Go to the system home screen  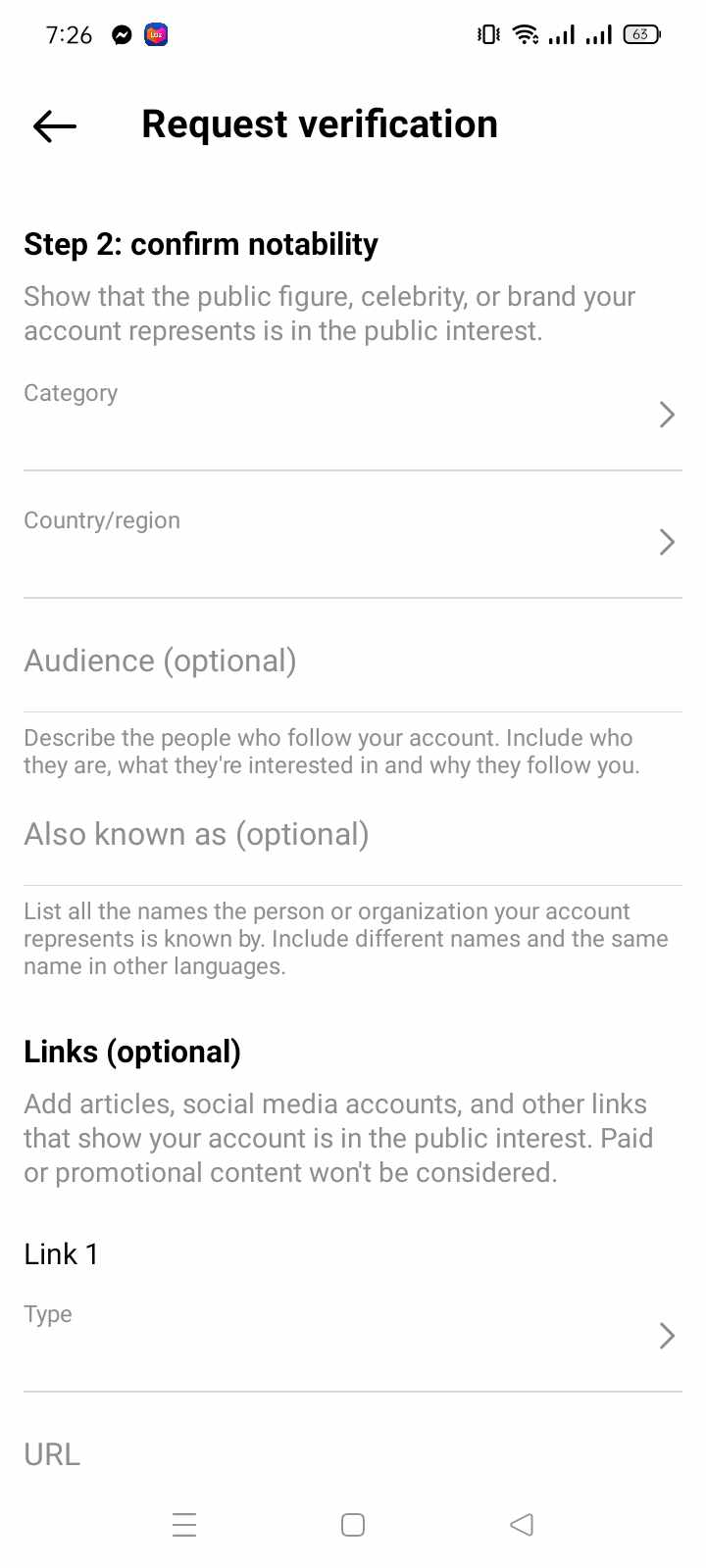(x=353, y=1525)
